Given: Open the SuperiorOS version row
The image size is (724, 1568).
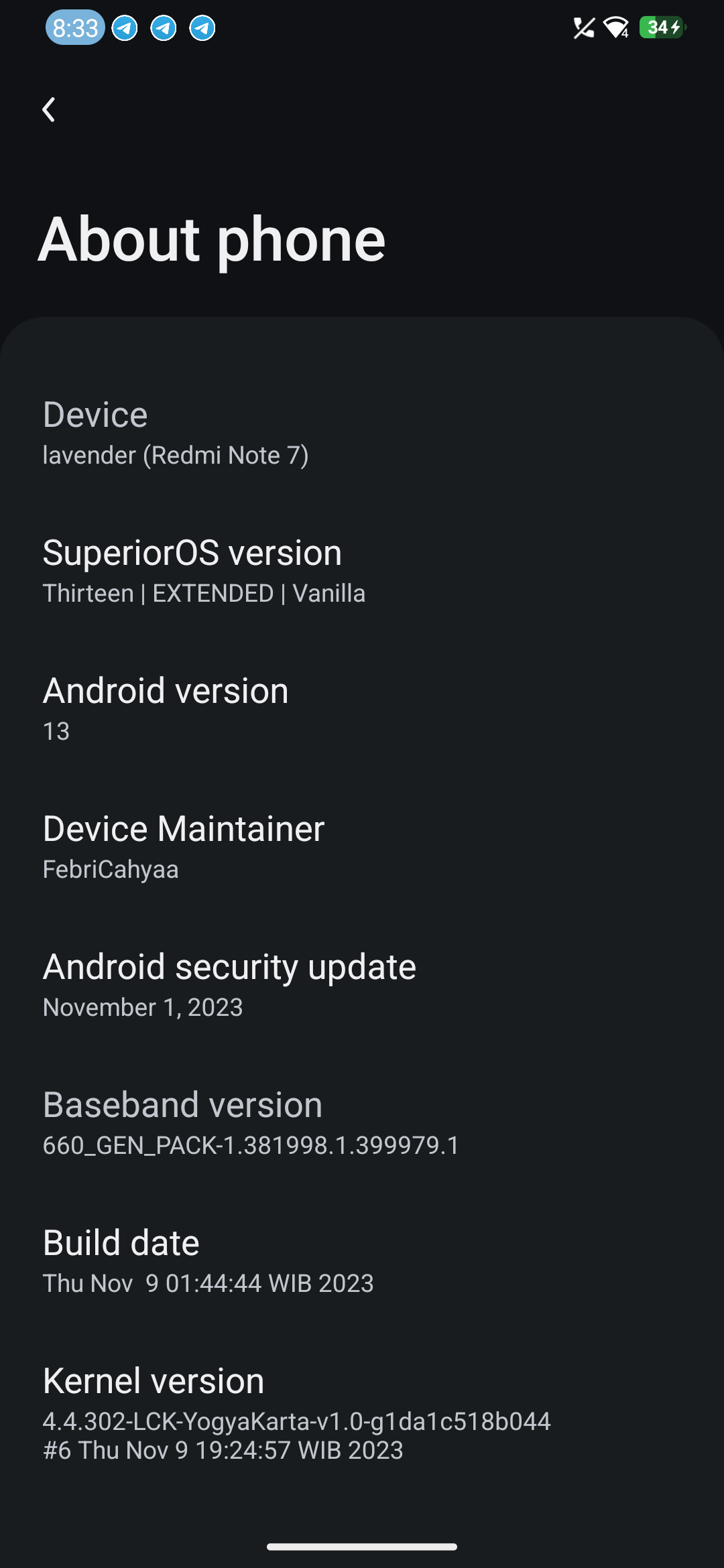Looking at the screenshot, I should tap(362, 572).
